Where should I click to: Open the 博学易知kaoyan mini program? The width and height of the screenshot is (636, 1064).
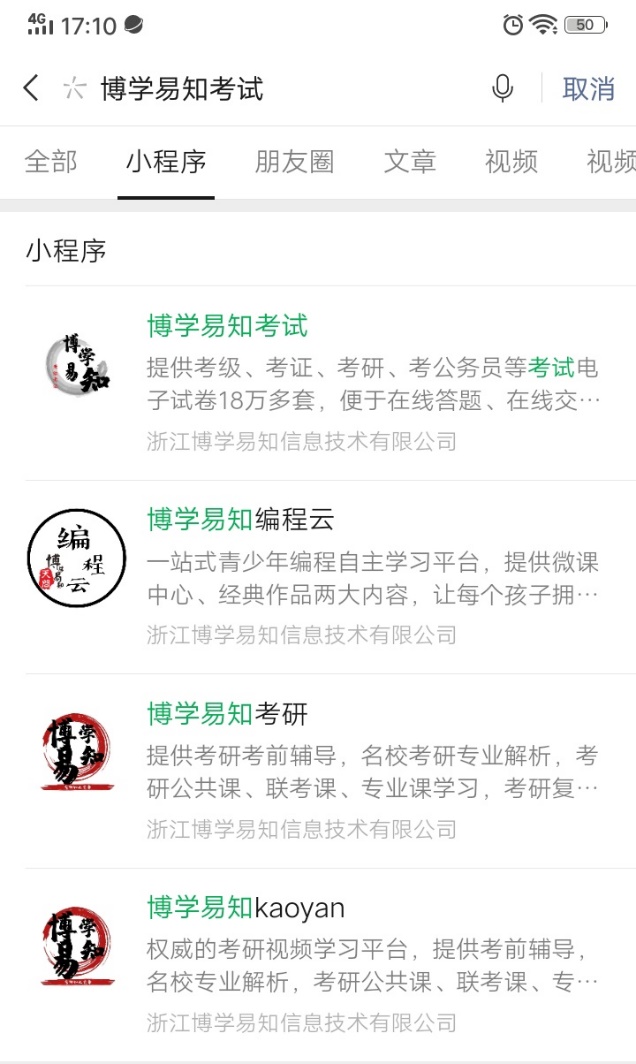(x=331, y=965)
